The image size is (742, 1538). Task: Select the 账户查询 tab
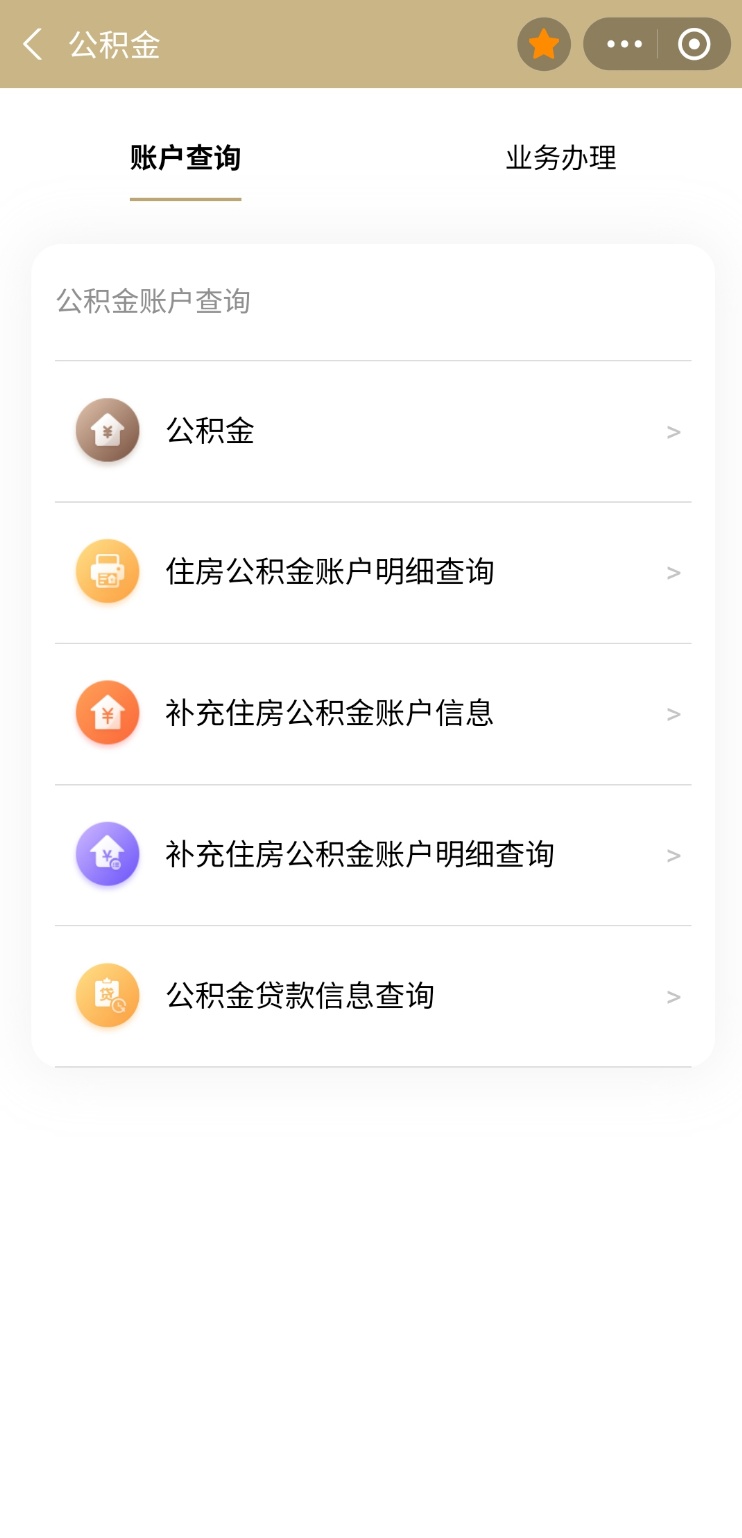(x=186, y=158)
